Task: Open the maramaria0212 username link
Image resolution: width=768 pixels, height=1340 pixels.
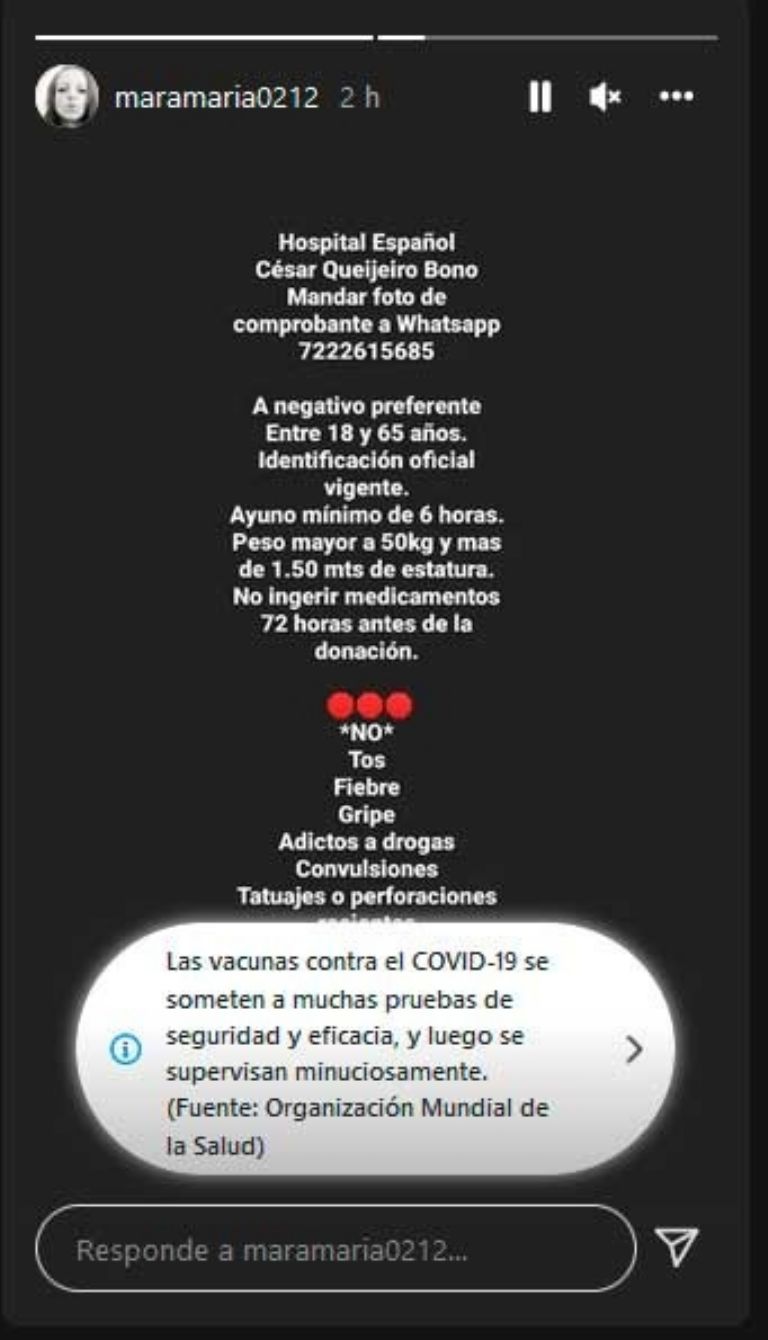Action: pyautogui.click(x=216, y=98)
